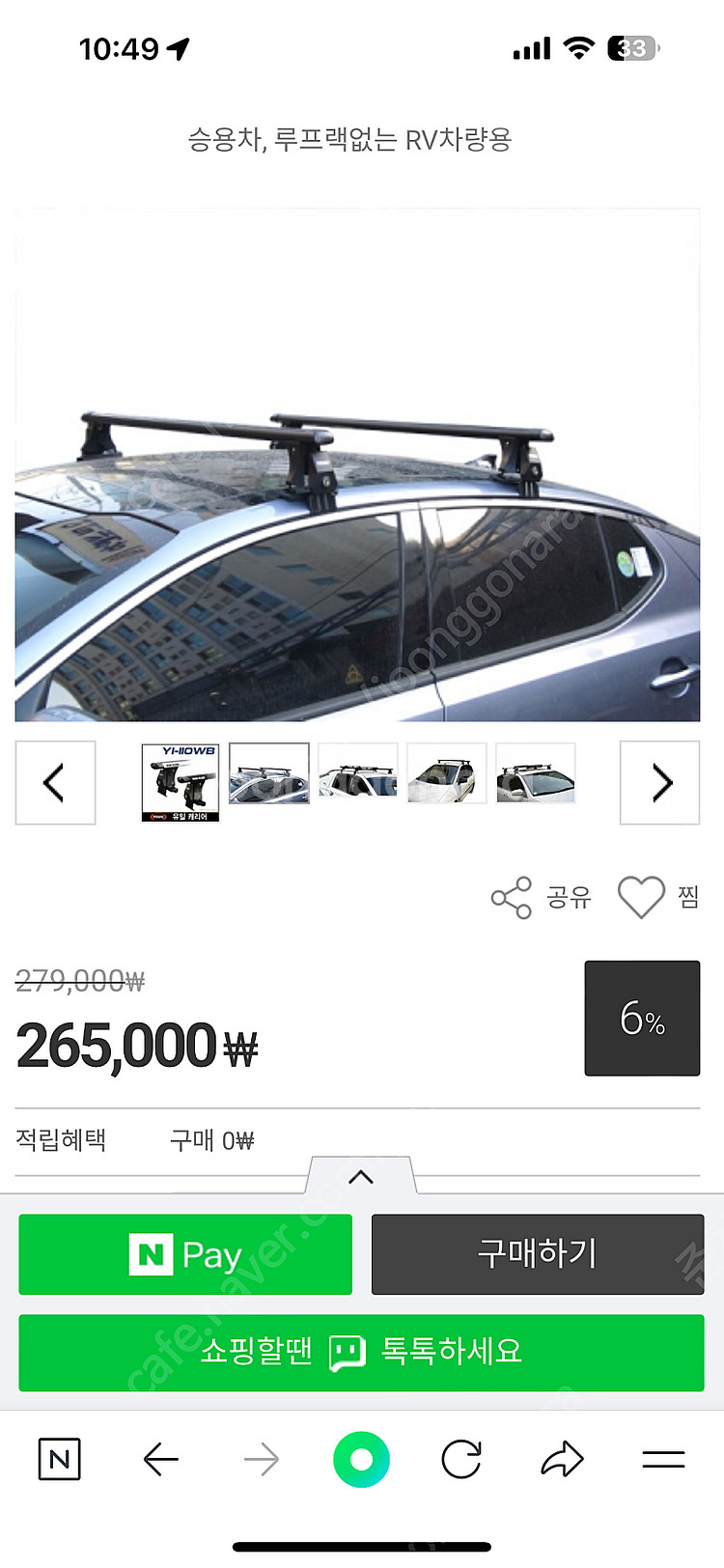Refresh the page using the reload icon

(463, 1459)
